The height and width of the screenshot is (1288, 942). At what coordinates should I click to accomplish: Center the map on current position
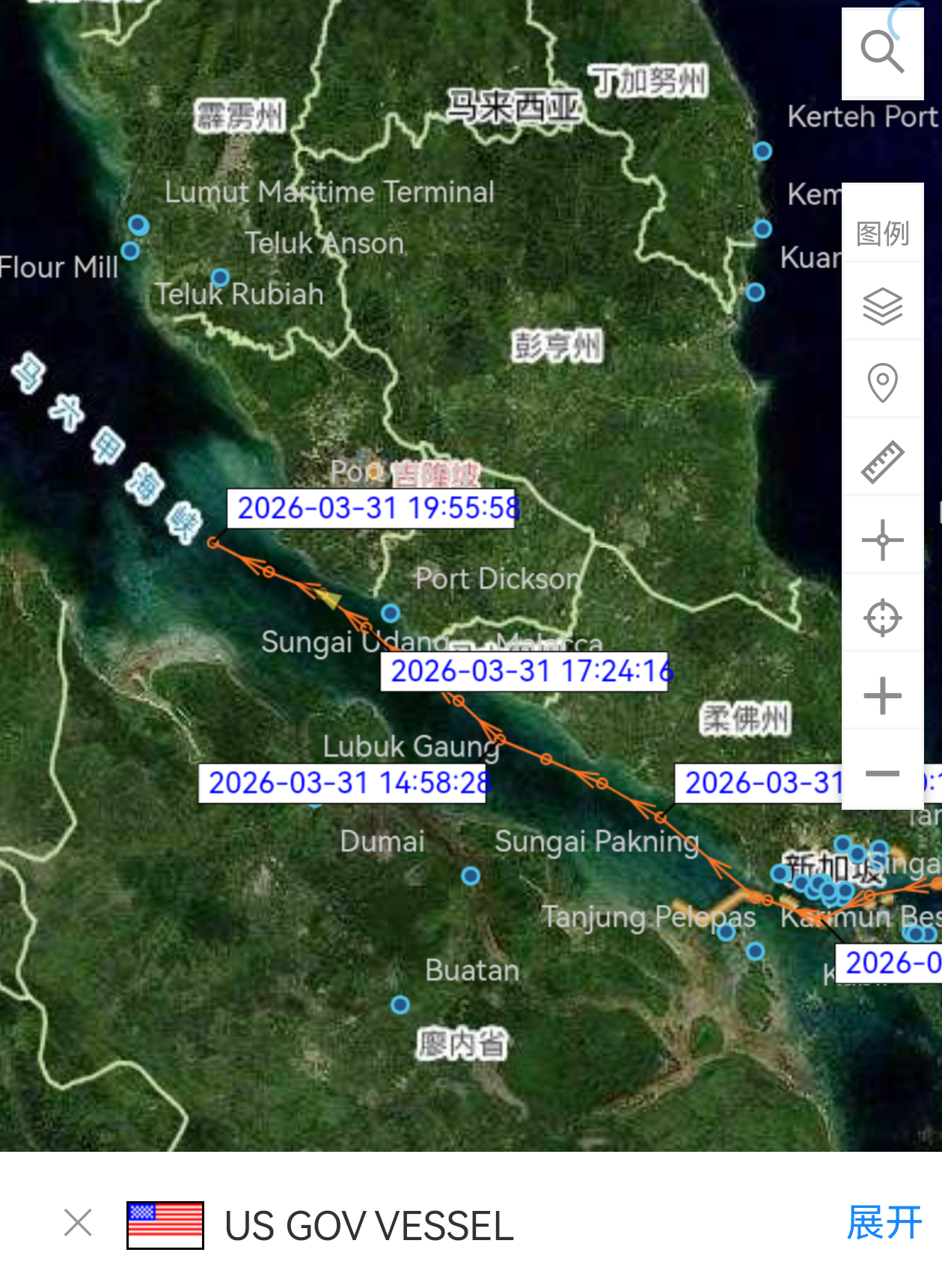883,617
